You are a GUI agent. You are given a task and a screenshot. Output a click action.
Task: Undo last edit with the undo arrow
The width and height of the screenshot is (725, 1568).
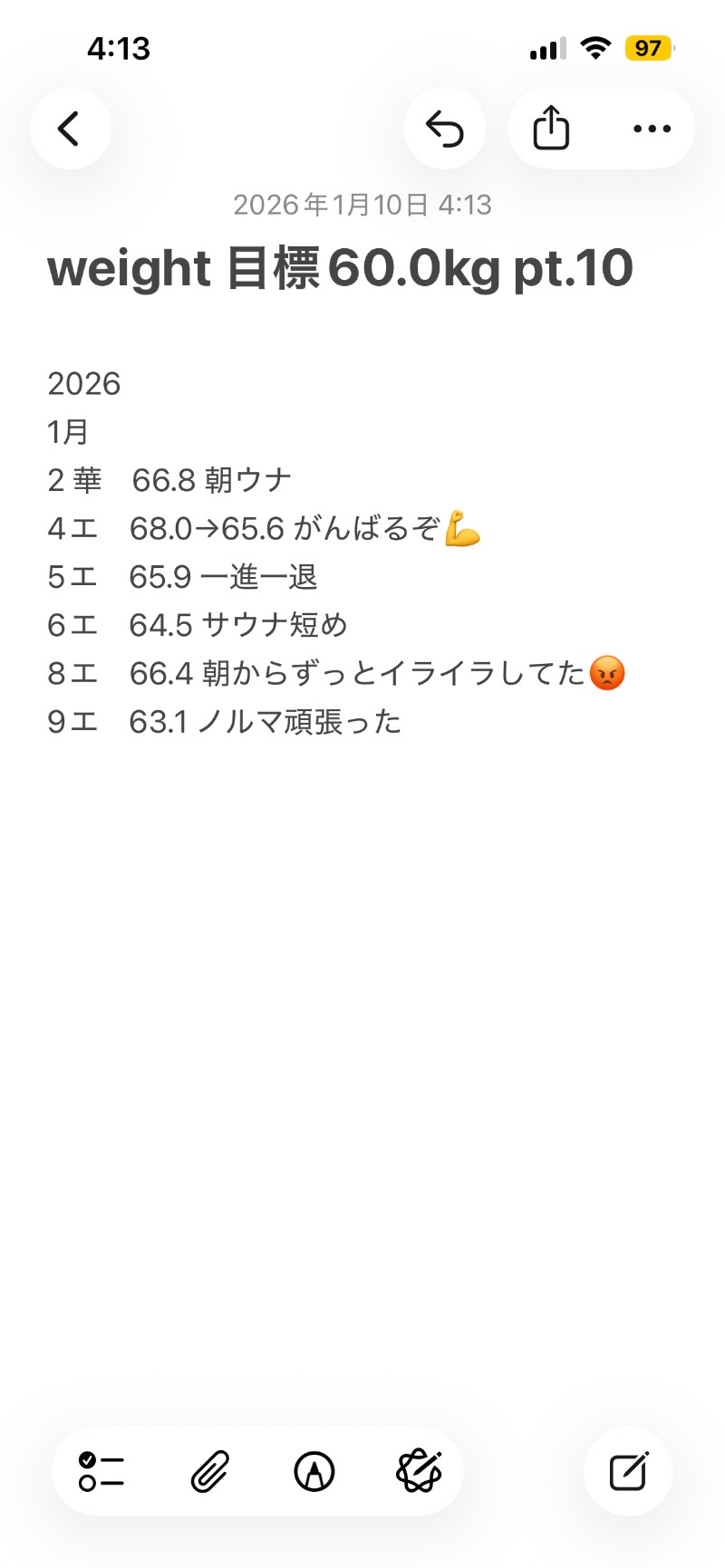(445, 129)
